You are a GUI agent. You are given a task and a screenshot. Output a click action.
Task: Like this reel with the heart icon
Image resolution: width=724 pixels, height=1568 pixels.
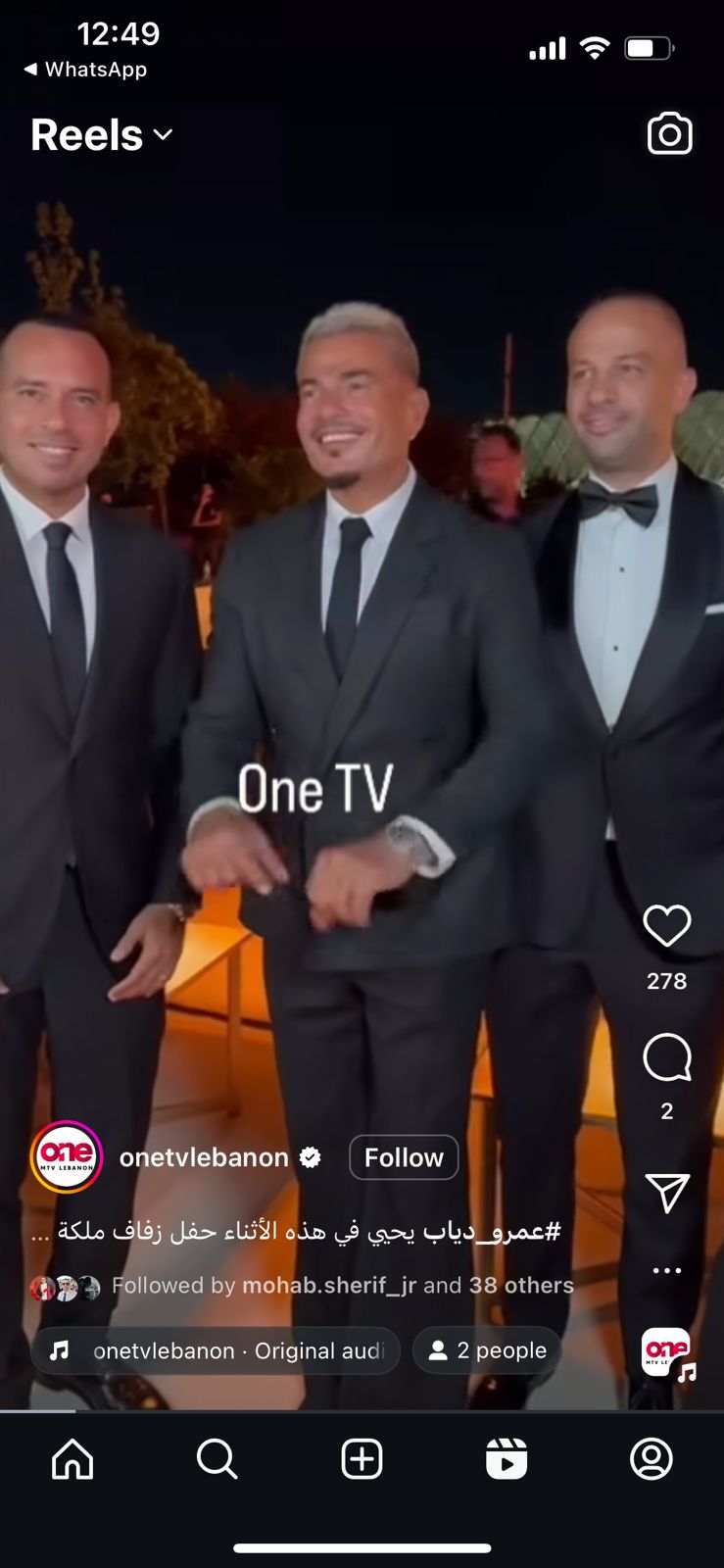(666, 926)
